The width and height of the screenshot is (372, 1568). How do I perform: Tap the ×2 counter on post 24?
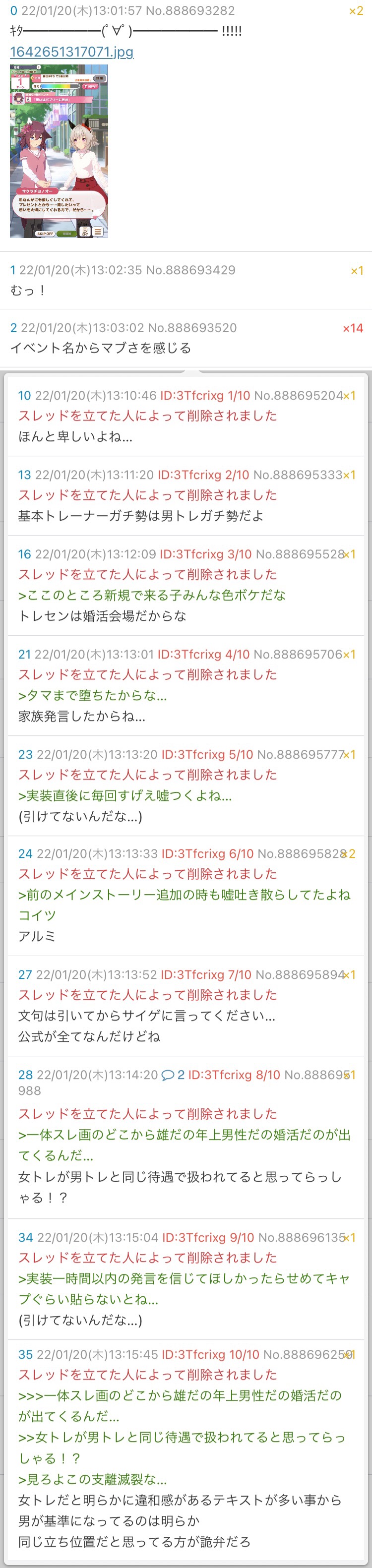(350, 854)
